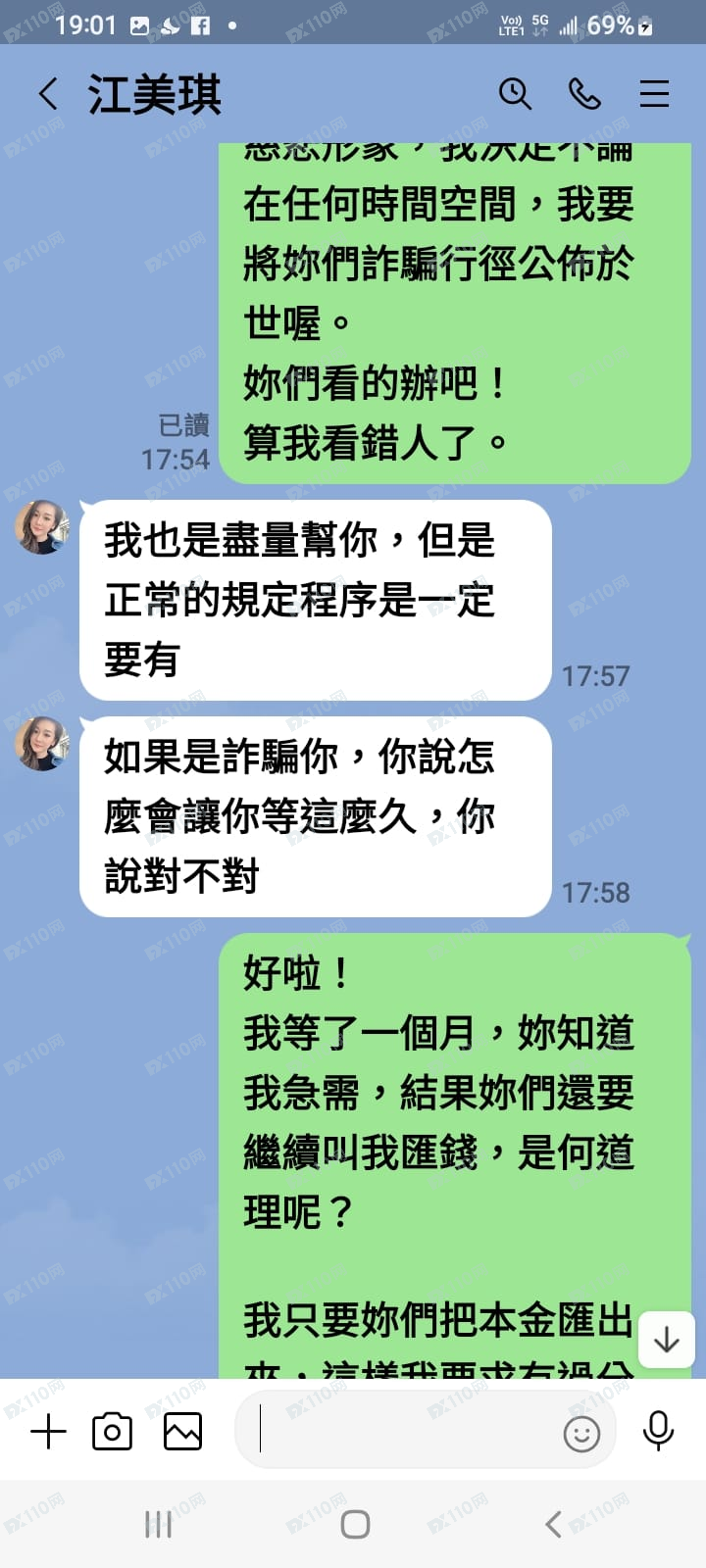Open the emoji and sticker panel
The height and width of the screenshot is (1568, 706).
pyautogui.click(x=581, y=1434)
